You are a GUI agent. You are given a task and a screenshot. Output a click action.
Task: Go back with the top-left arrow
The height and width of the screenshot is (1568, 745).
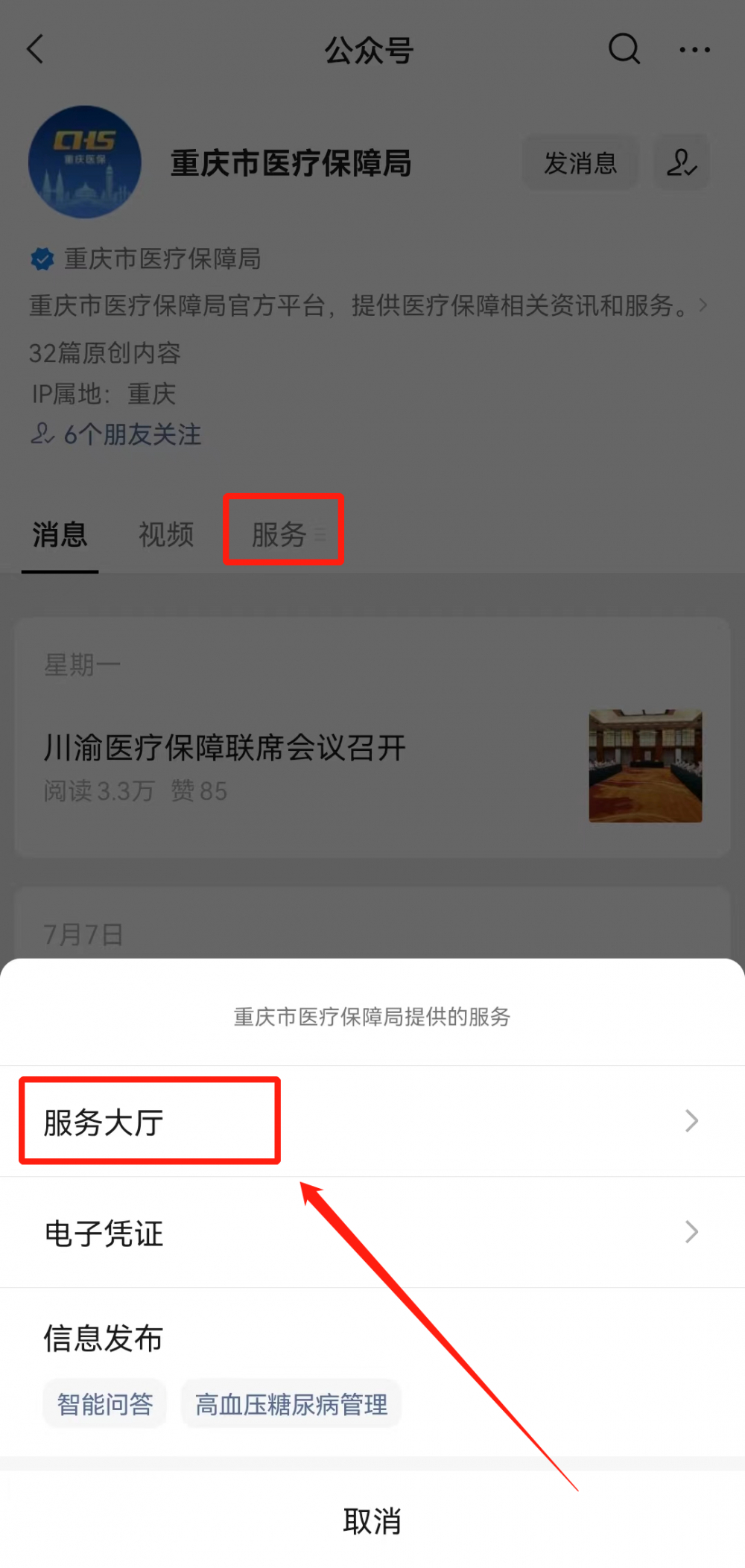coord(36,50)
